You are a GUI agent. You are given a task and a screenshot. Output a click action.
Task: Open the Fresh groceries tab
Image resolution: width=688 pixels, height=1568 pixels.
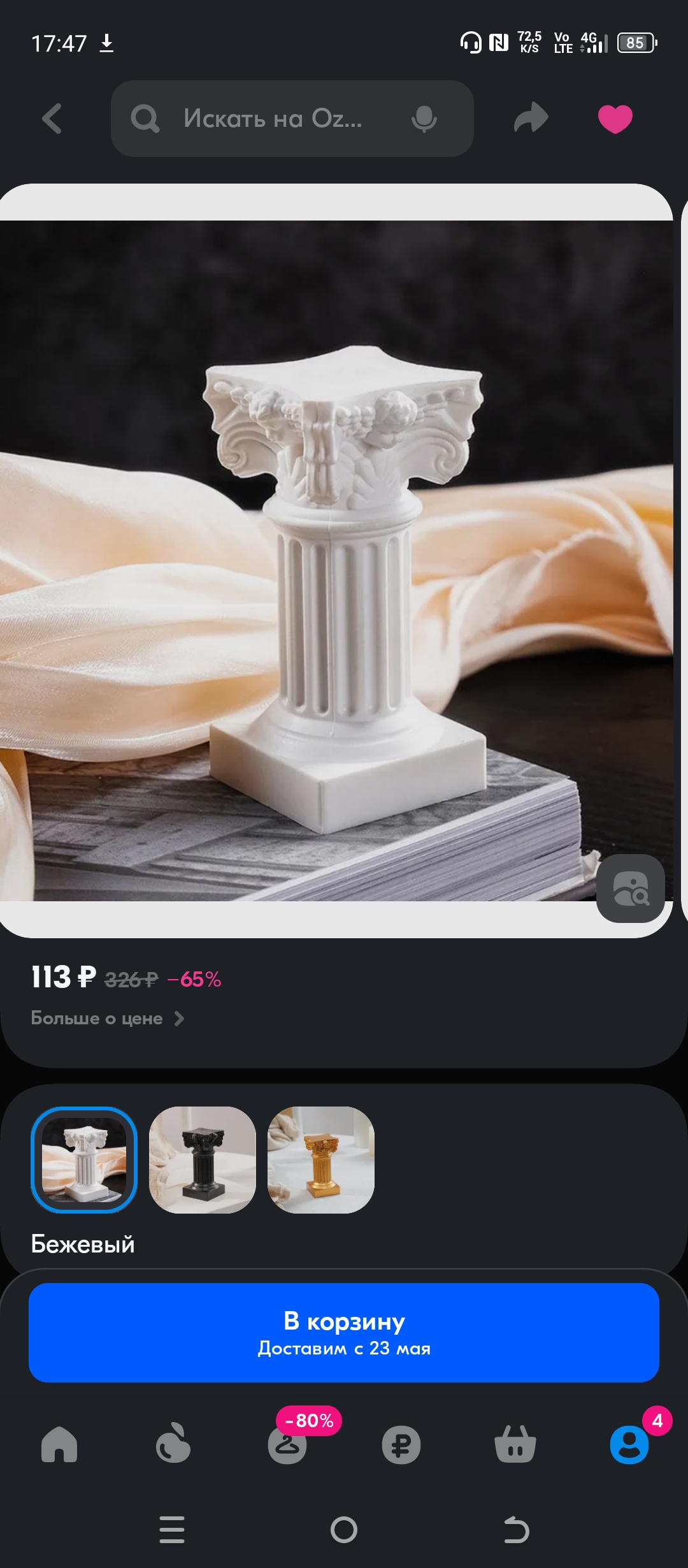coord(173,1443)
